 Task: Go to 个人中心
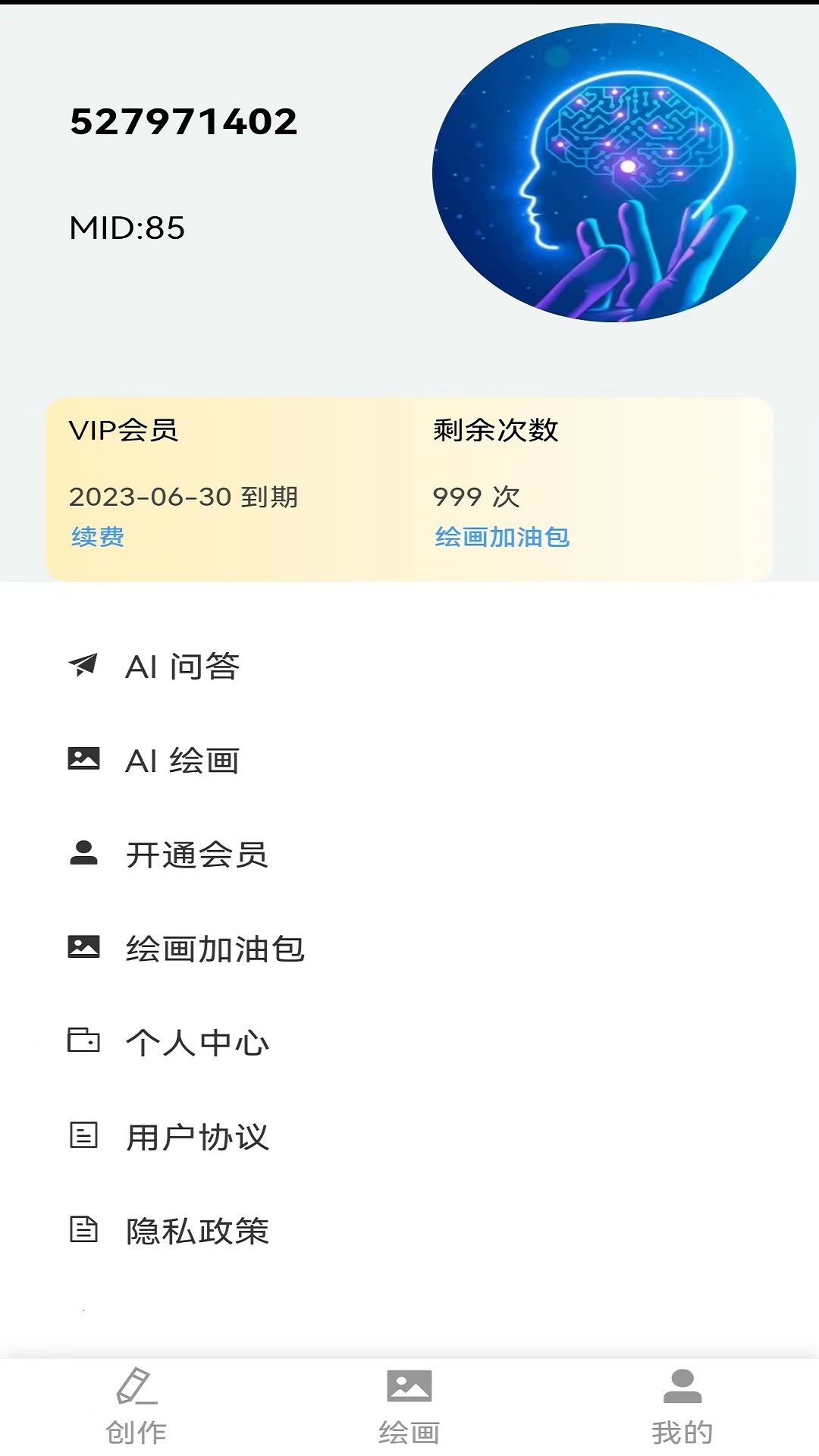click(x=196, y=1043)
